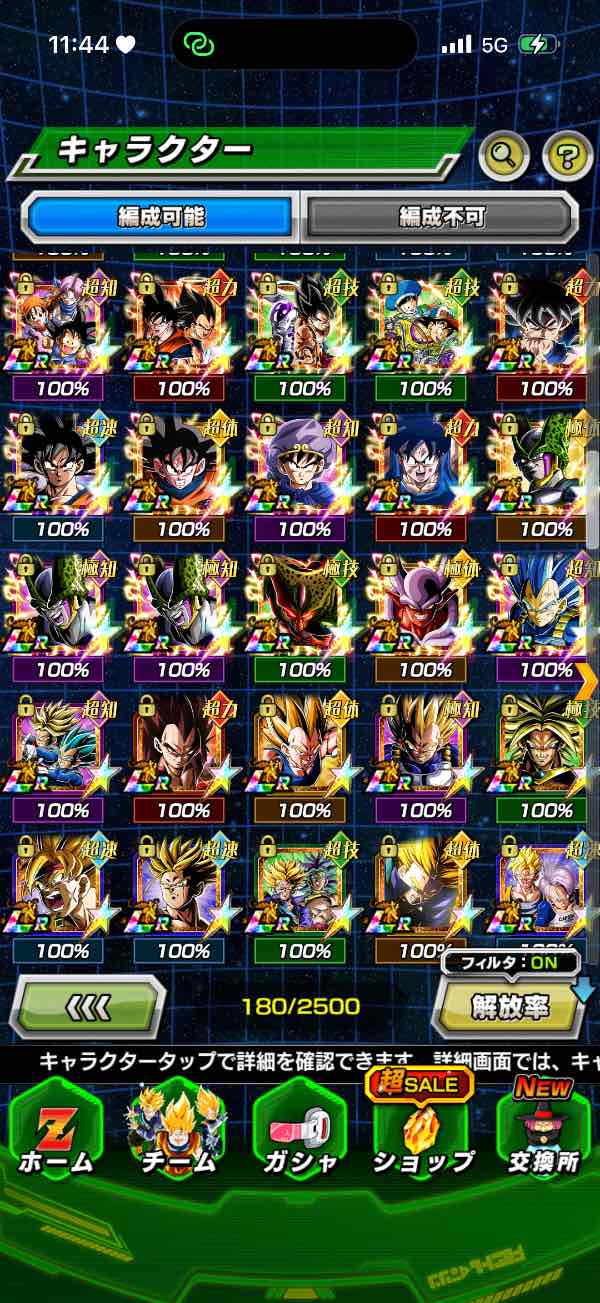Open the 解放率 sort button
This screenshot has width=600, height=1303.
click(509, 1007)
